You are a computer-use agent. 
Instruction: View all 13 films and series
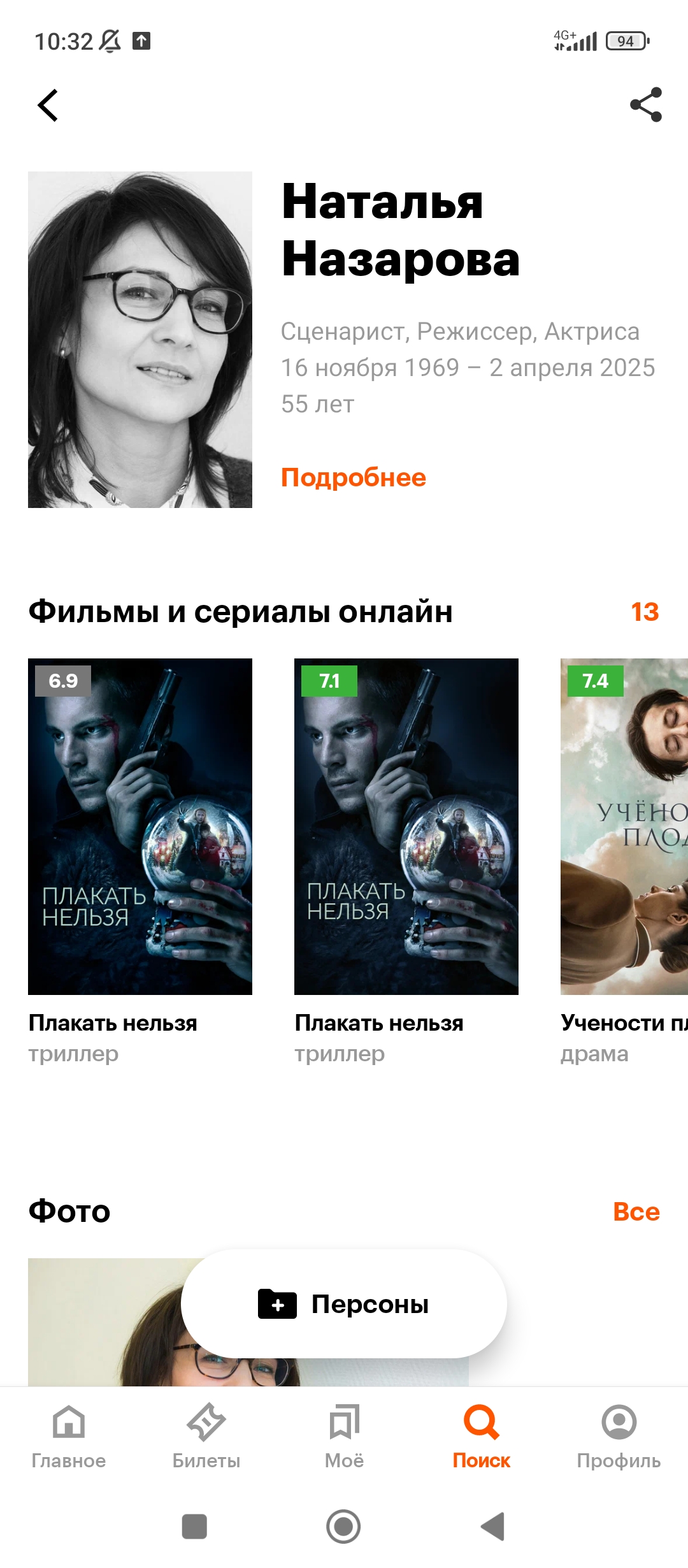tap(645, 612)
